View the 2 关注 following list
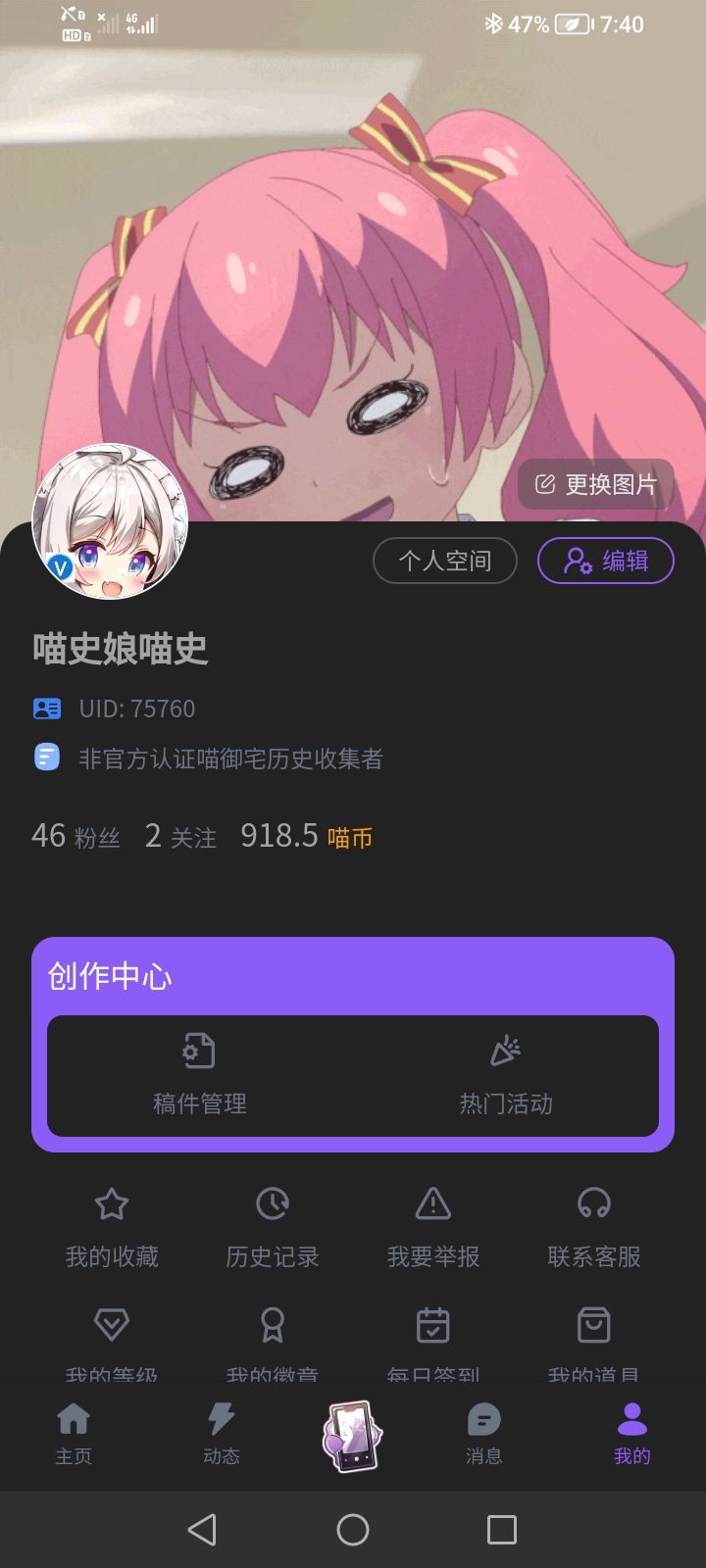The image size is (706, 1568). click(180, 836)
